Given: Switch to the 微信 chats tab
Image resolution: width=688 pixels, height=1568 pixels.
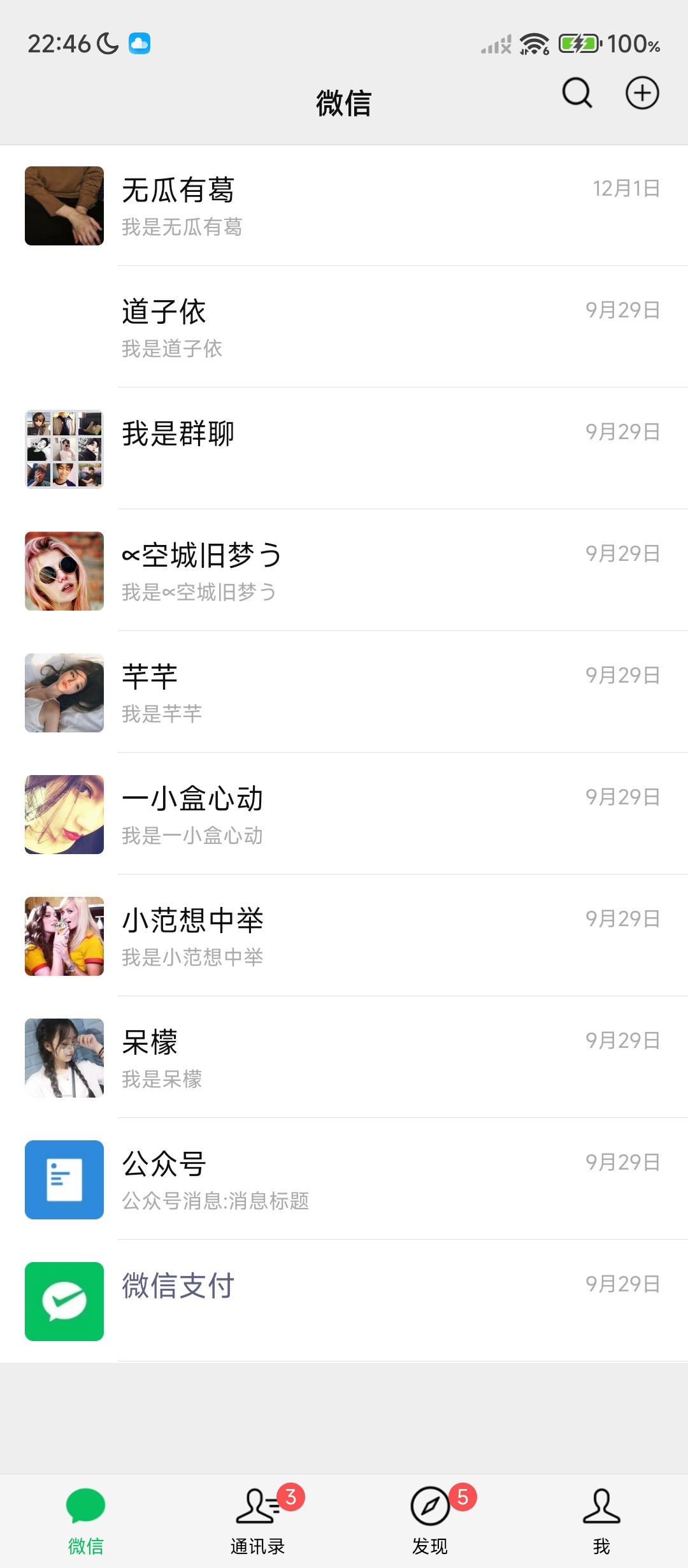Looking at the screenshot, I should pos(86,1520).
